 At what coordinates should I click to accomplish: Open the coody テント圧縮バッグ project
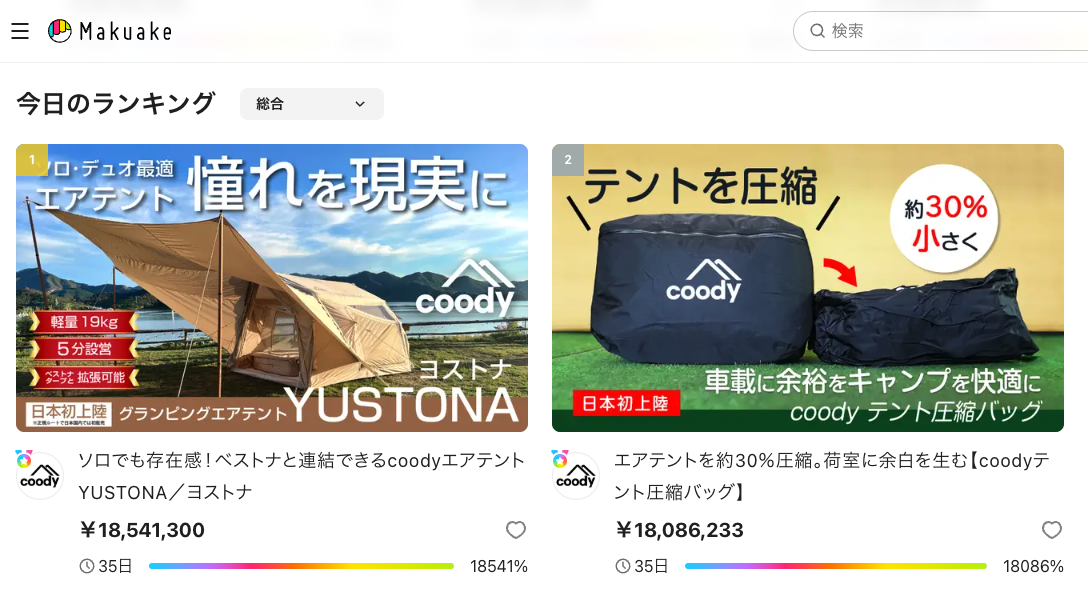pyautogui.click(x=808, y=288)
